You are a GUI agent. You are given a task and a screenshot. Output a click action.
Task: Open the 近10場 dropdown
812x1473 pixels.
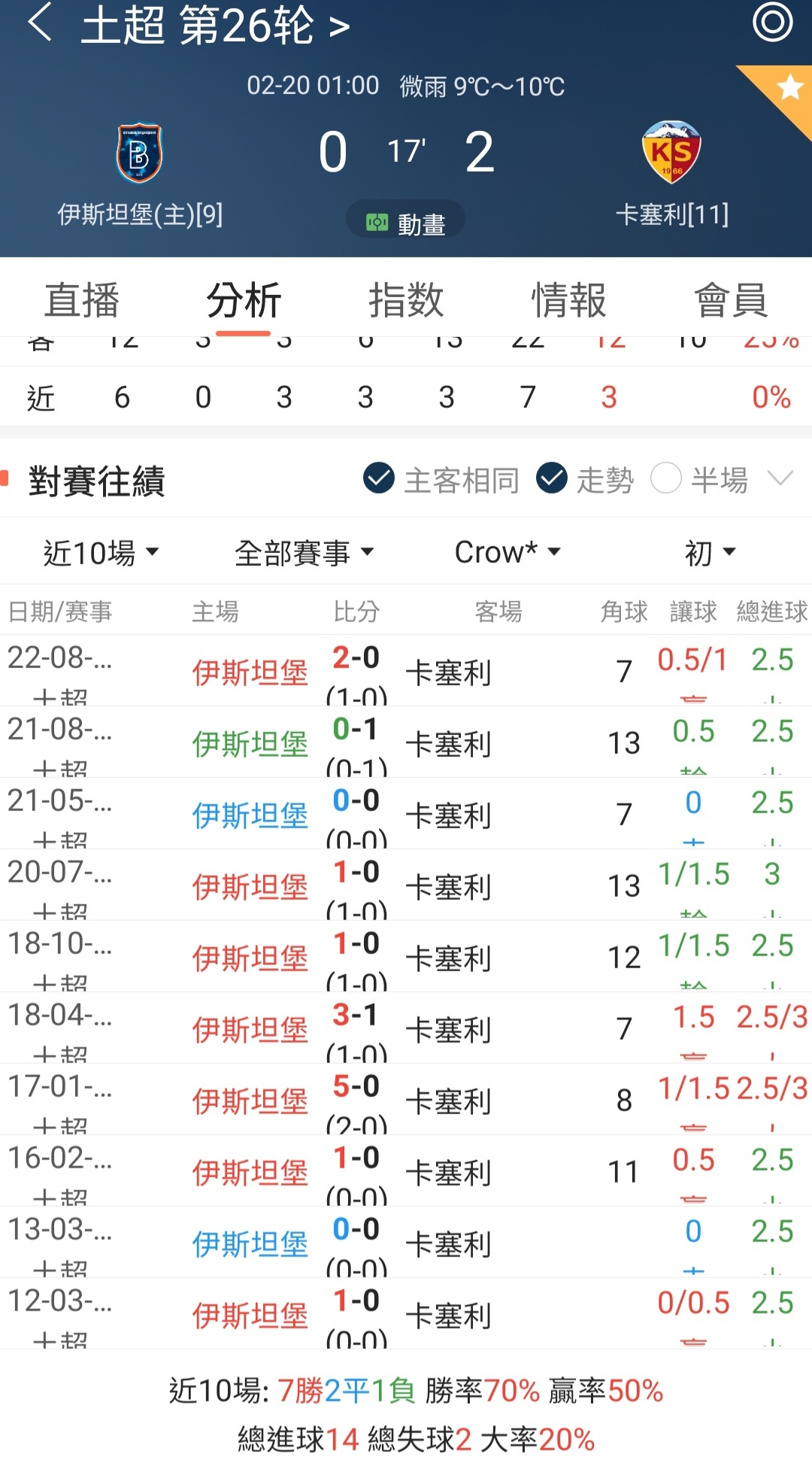click(101, 553)
